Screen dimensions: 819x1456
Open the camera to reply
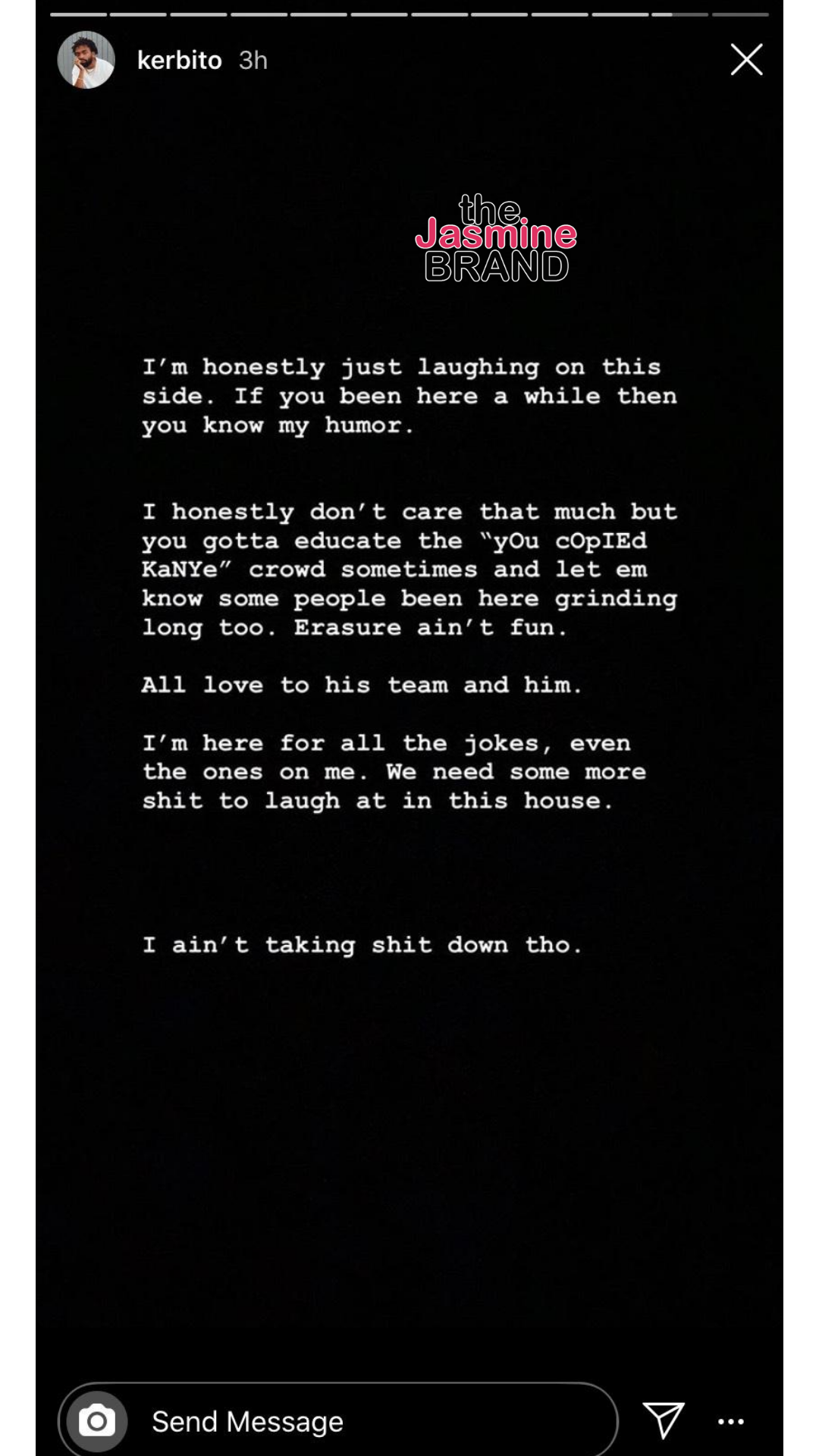tap(97, 1421)
